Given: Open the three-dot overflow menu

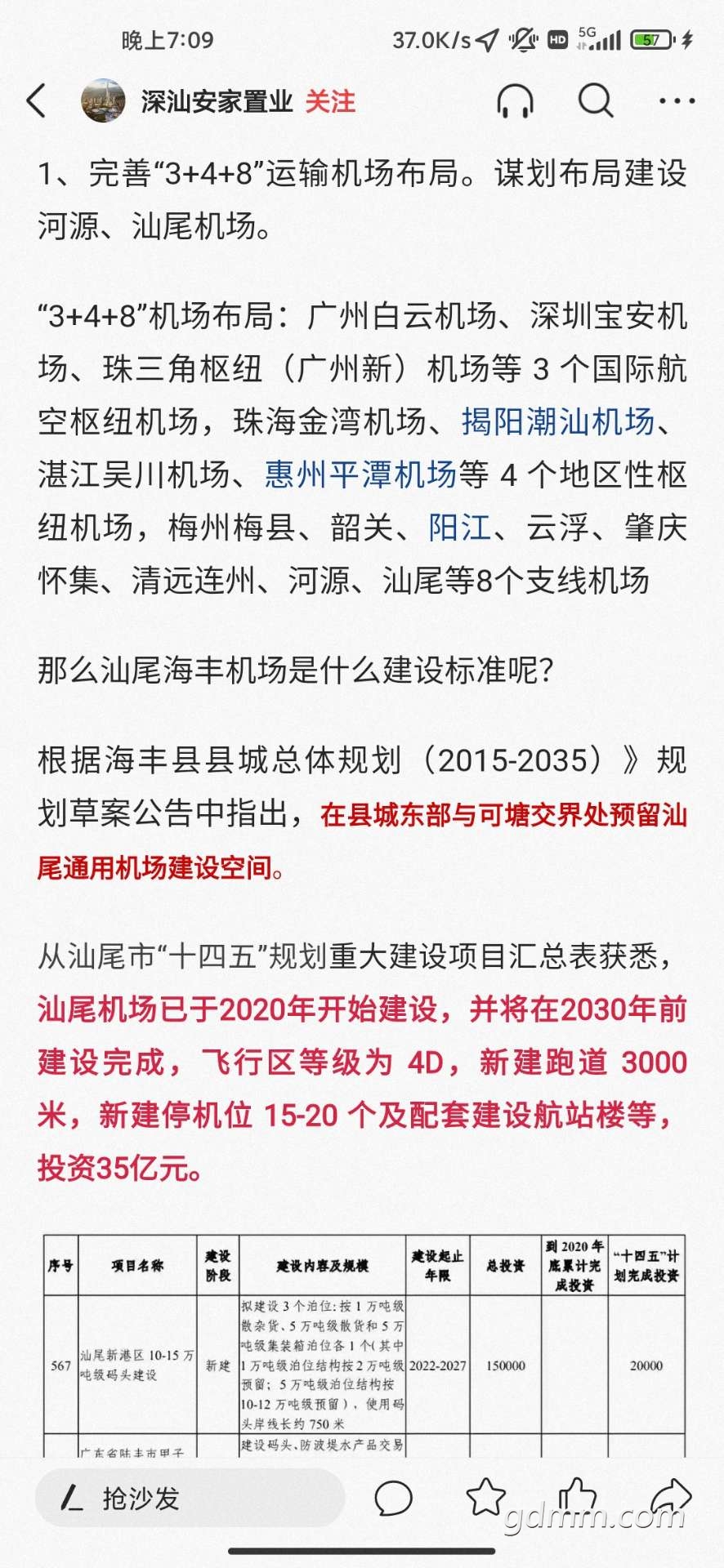Looking at the screenshot, I should [x=676, y=101].
